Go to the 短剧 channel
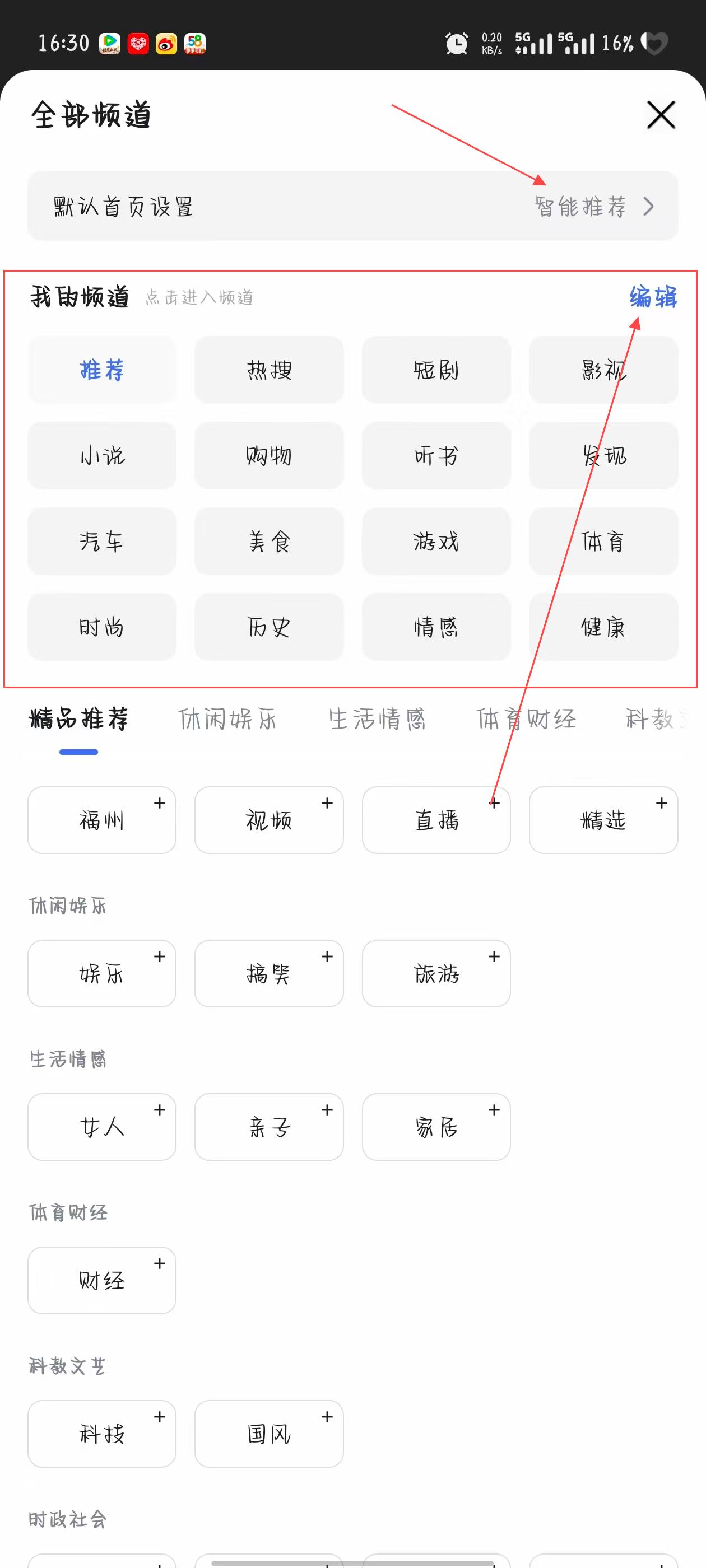The height and width of the screenshot is (1568, 706). coord(435,370)
